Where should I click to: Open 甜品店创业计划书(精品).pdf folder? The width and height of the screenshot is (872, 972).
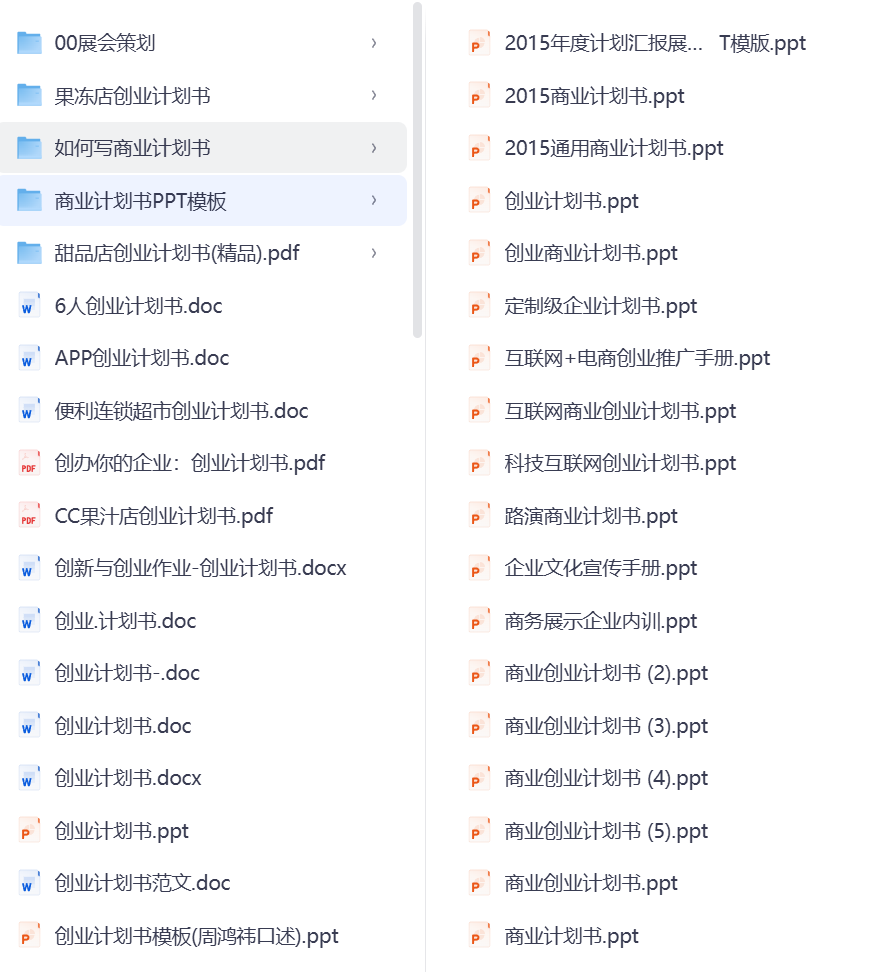coord(176,253)
